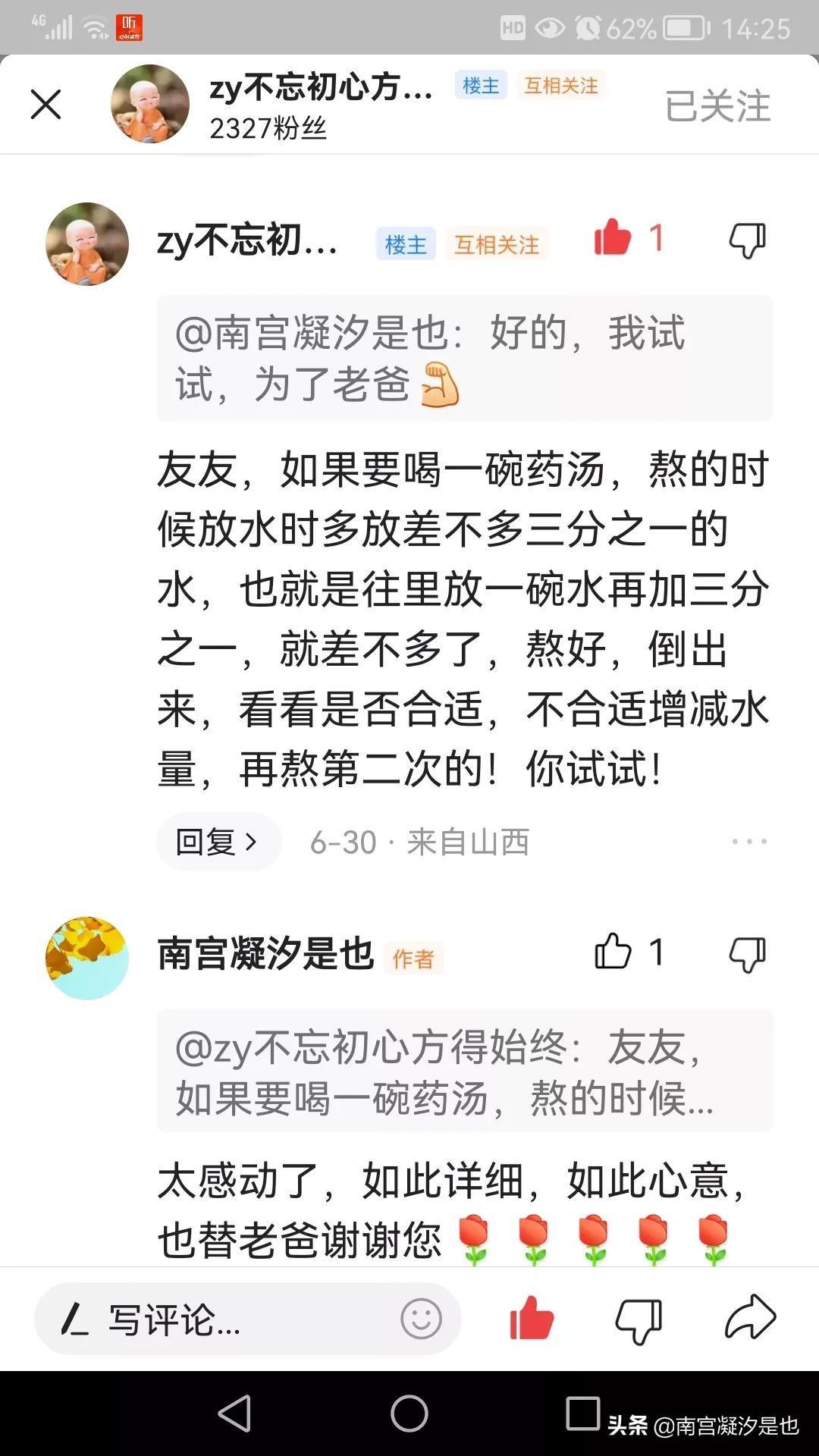Close the comment thread with X
The height and width of the screenshot is (1456, 819).
pyautogui.click(x=45, y=105)
